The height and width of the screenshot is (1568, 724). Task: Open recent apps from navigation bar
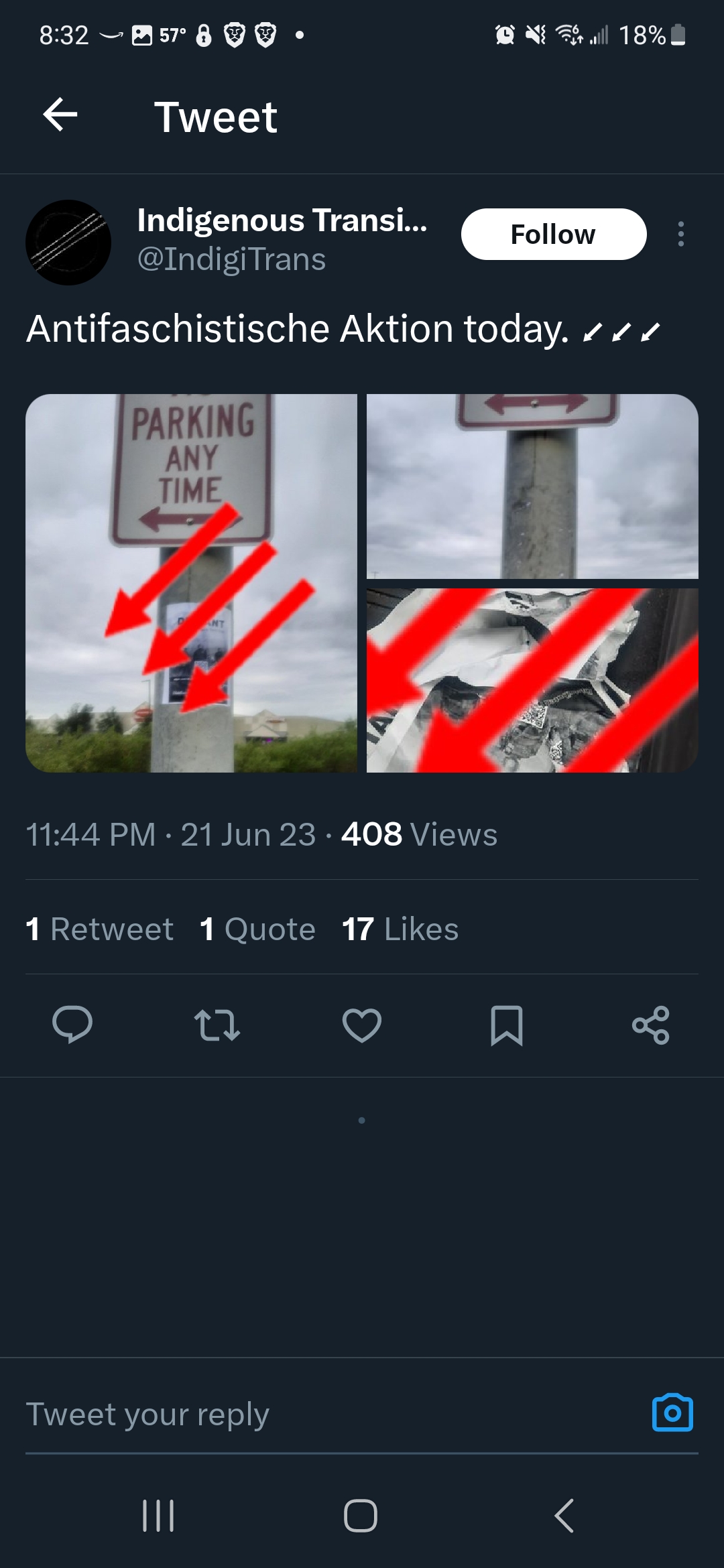pos(158,1516)
